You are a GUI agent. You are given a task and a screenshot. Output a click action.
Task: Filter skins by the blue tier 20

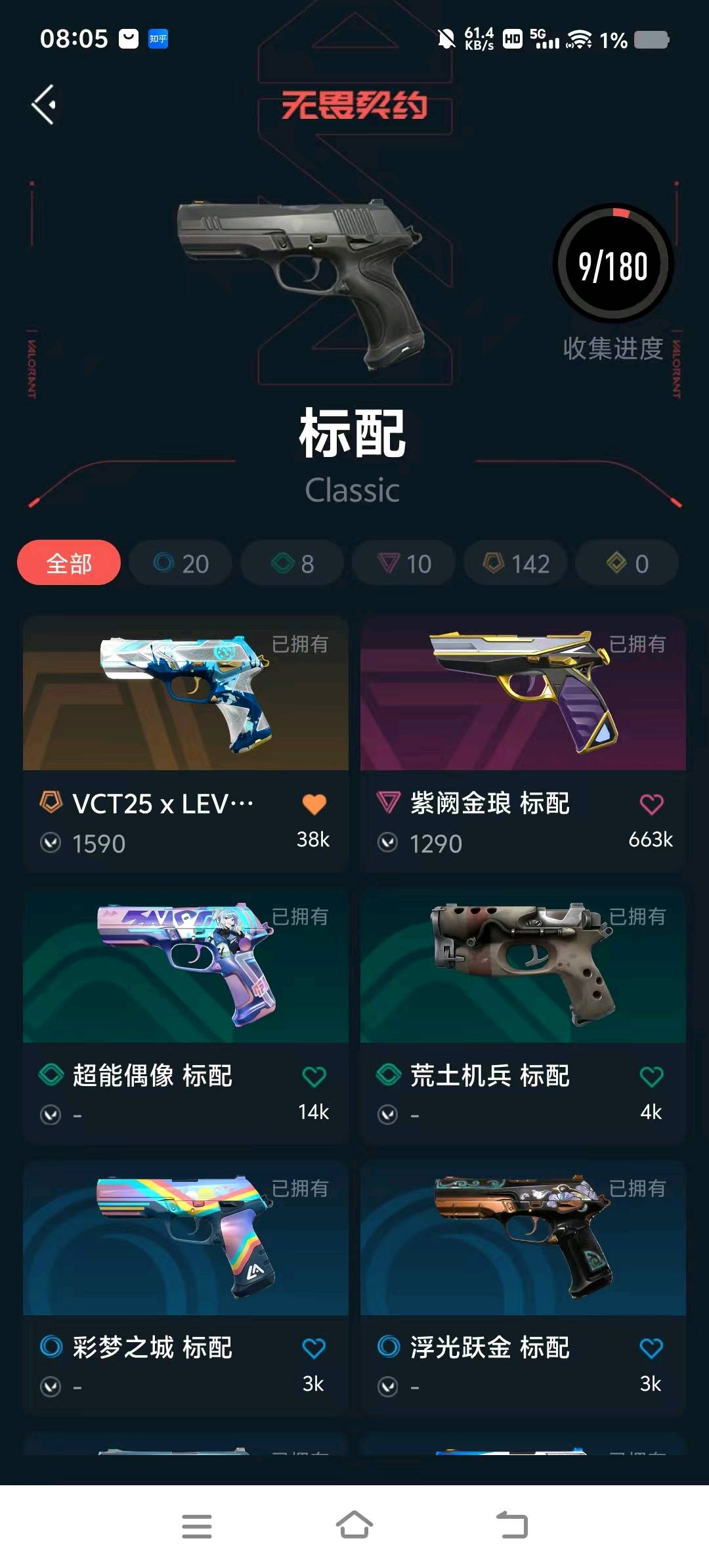tap(181, 563)
